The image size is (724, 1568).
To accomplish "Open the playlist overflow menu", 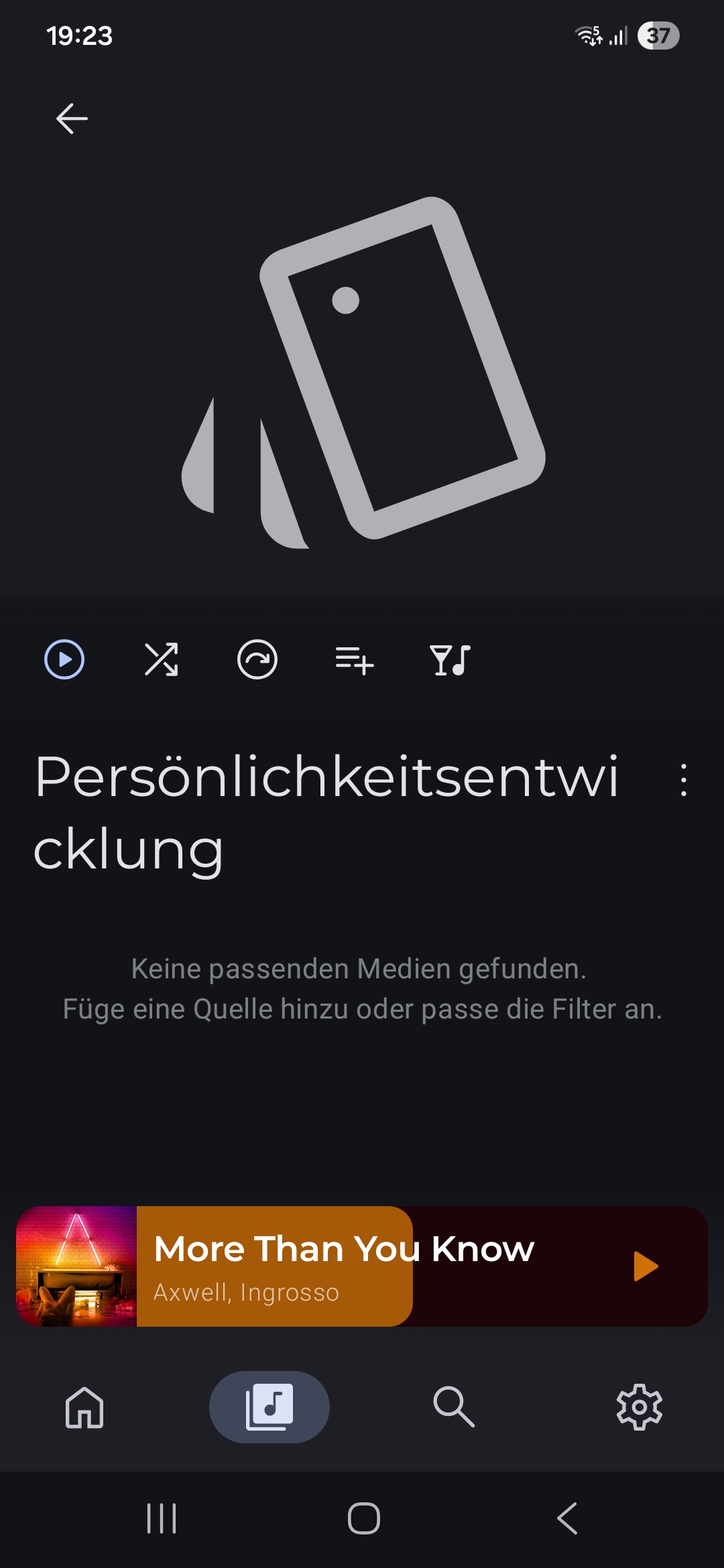I will pyautogui.click(x=683, y=779).
